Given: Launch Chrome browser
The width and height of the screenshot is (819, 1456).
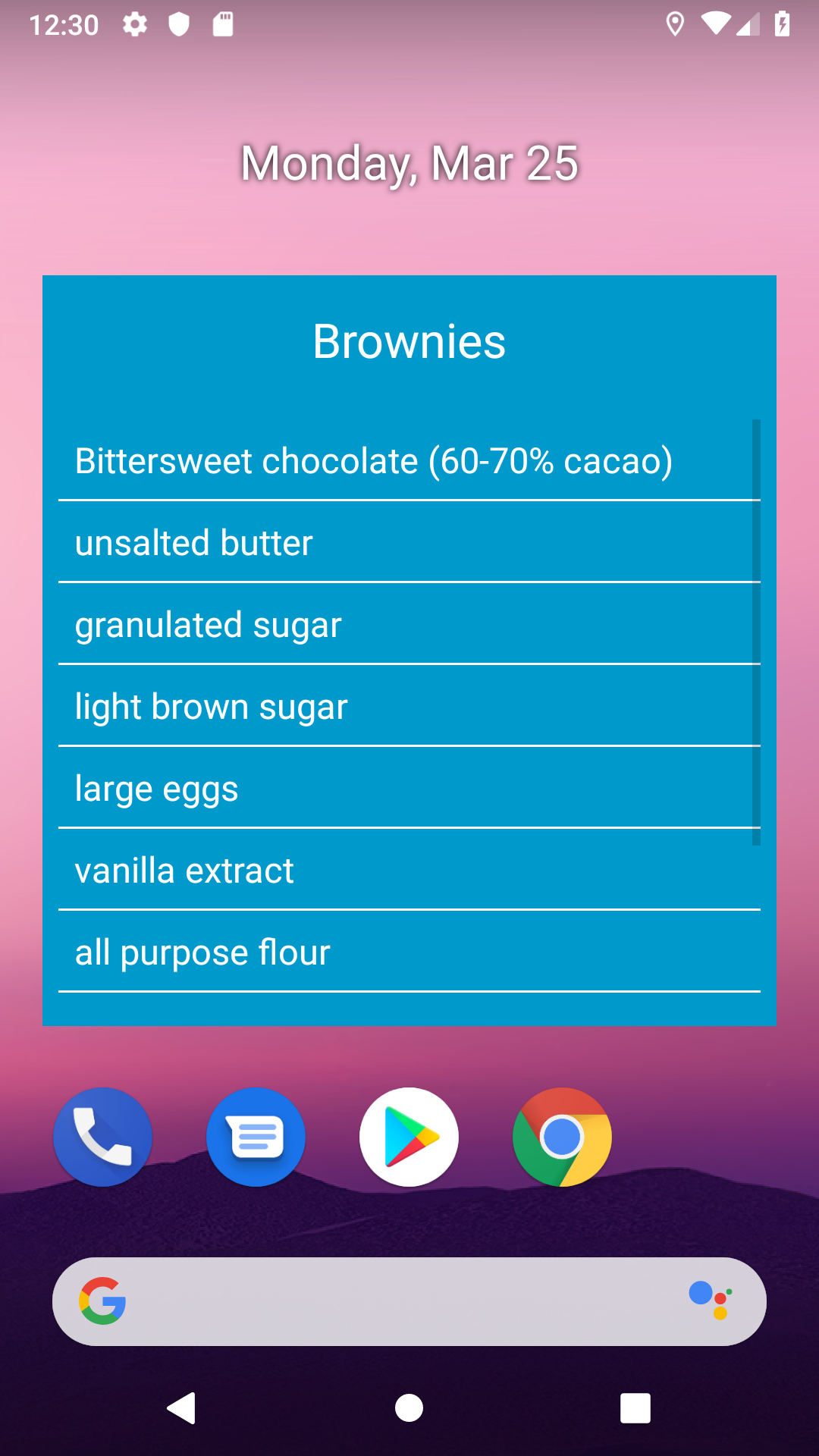Looking at the screenshot, I should coord(561,1137).
